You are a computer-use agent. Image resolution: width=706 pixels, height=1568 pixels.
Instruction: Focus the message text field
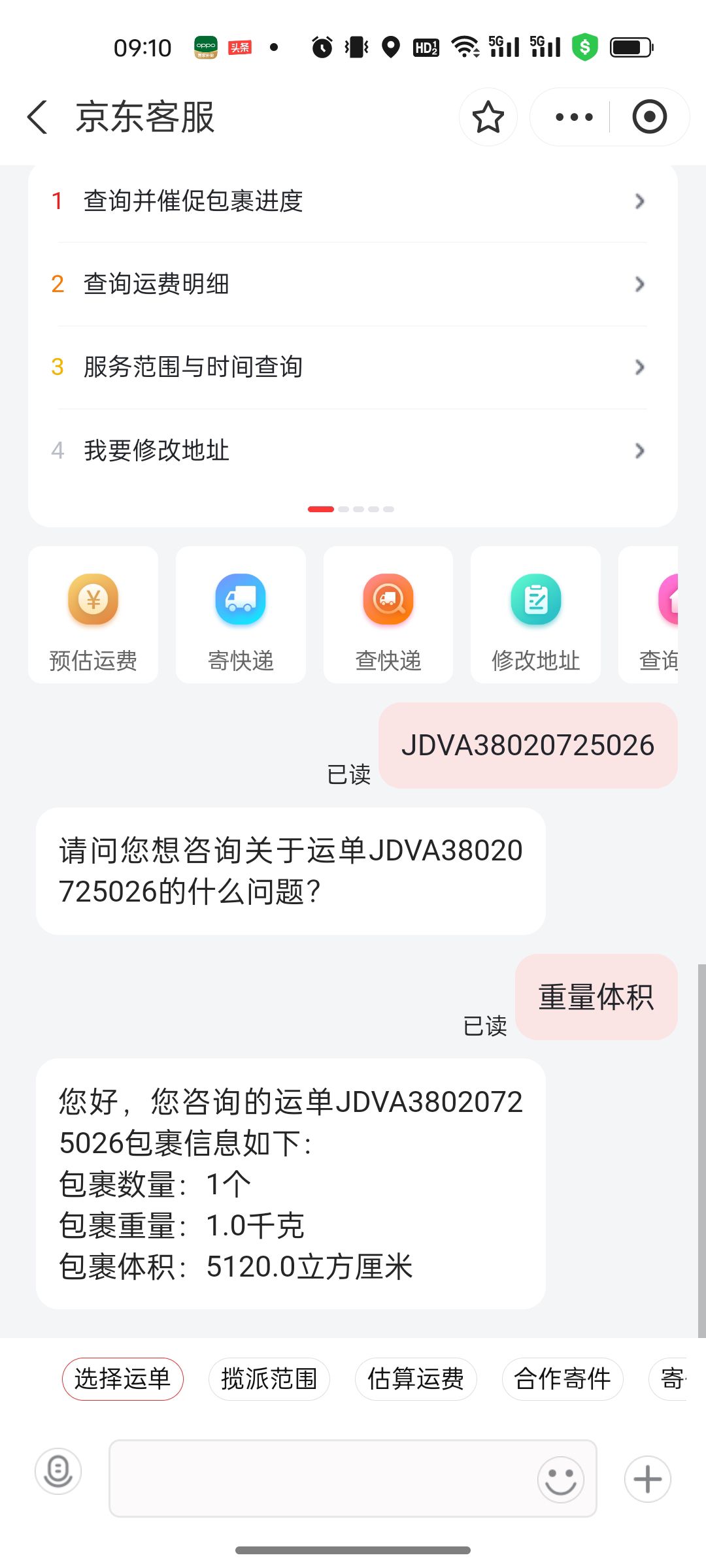(x=320, y=1478)
